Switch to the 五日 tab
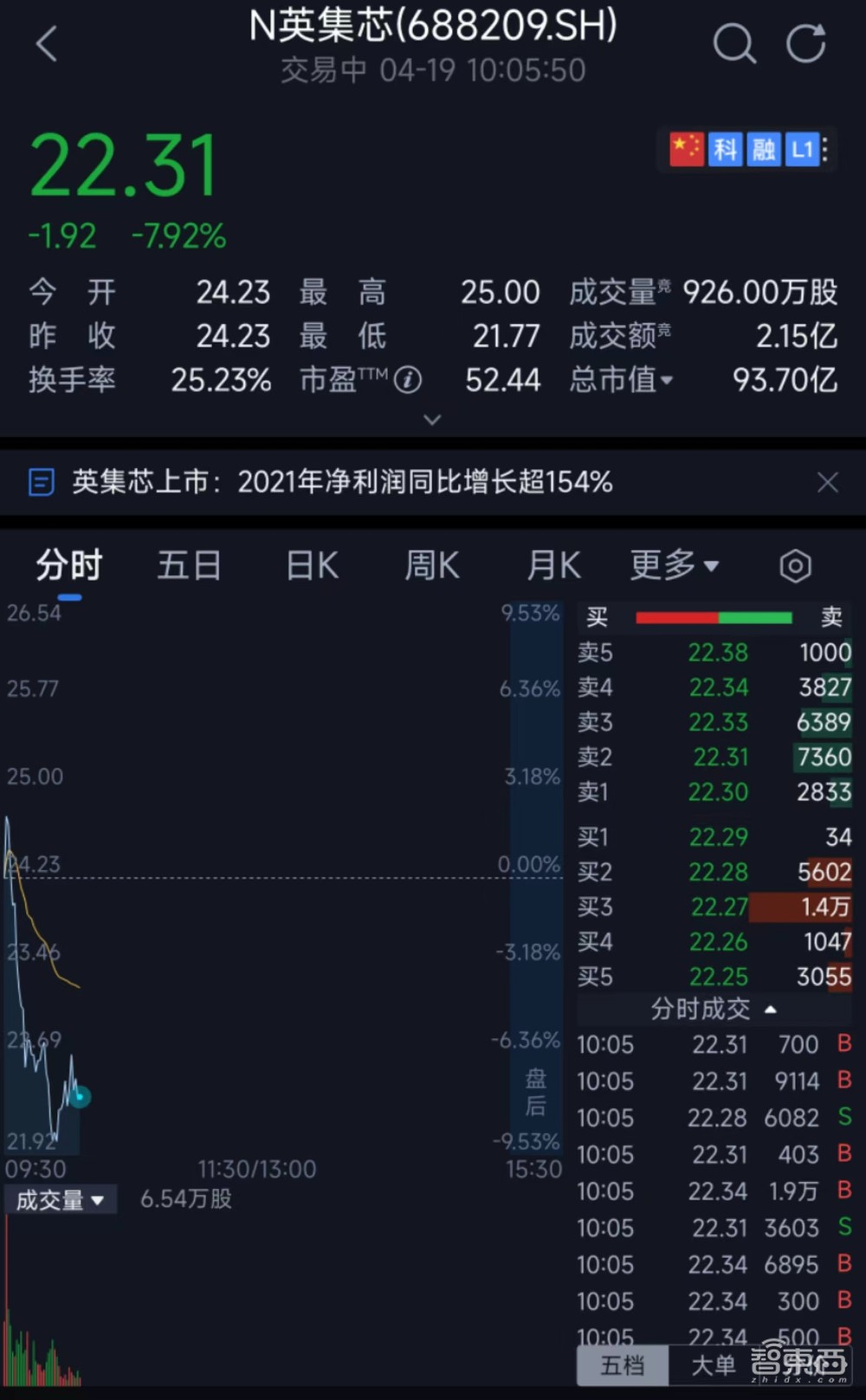This screenshot has height=1400, width=866. (x=189, y=565)
